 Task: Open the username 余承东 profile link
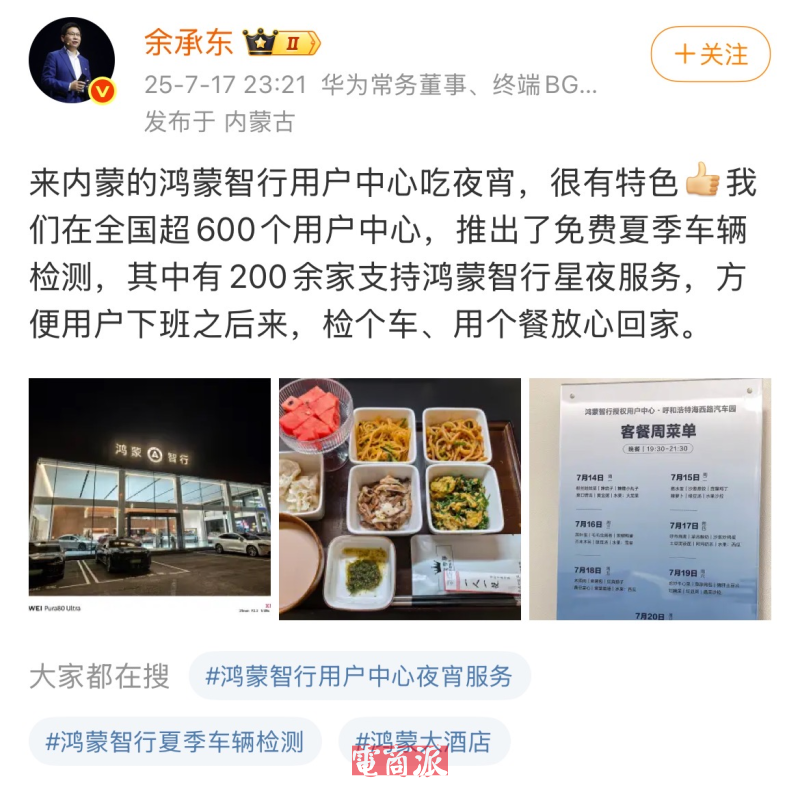(x=189, y=42)
